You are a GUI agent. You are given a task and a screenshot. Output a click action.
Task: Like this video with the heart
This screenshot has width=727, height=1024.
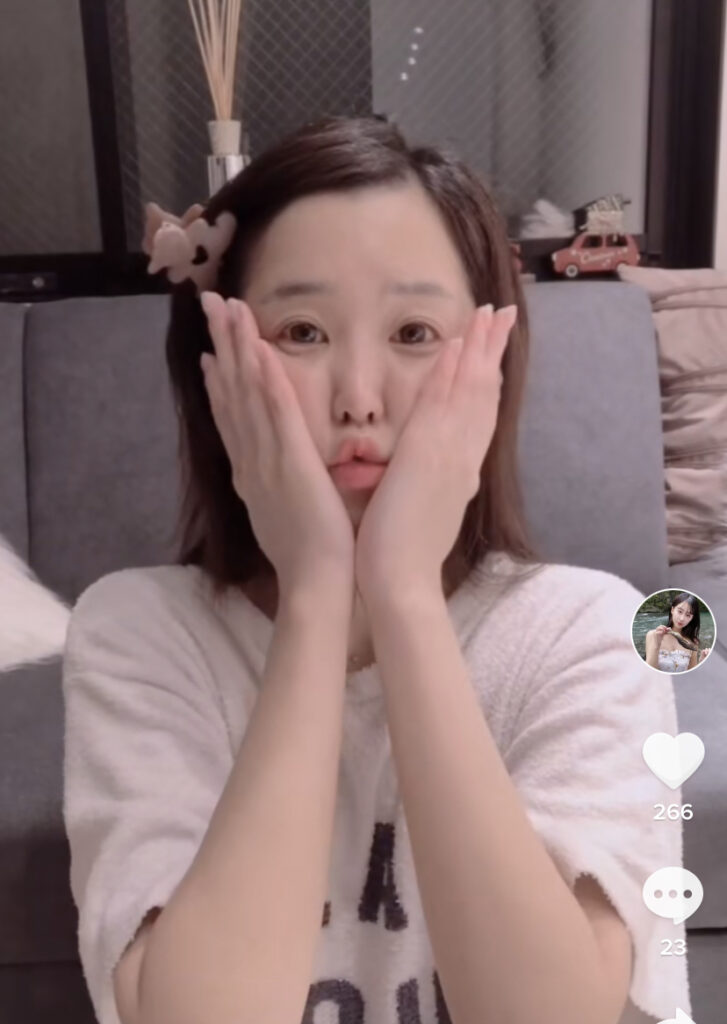(673, 760)
